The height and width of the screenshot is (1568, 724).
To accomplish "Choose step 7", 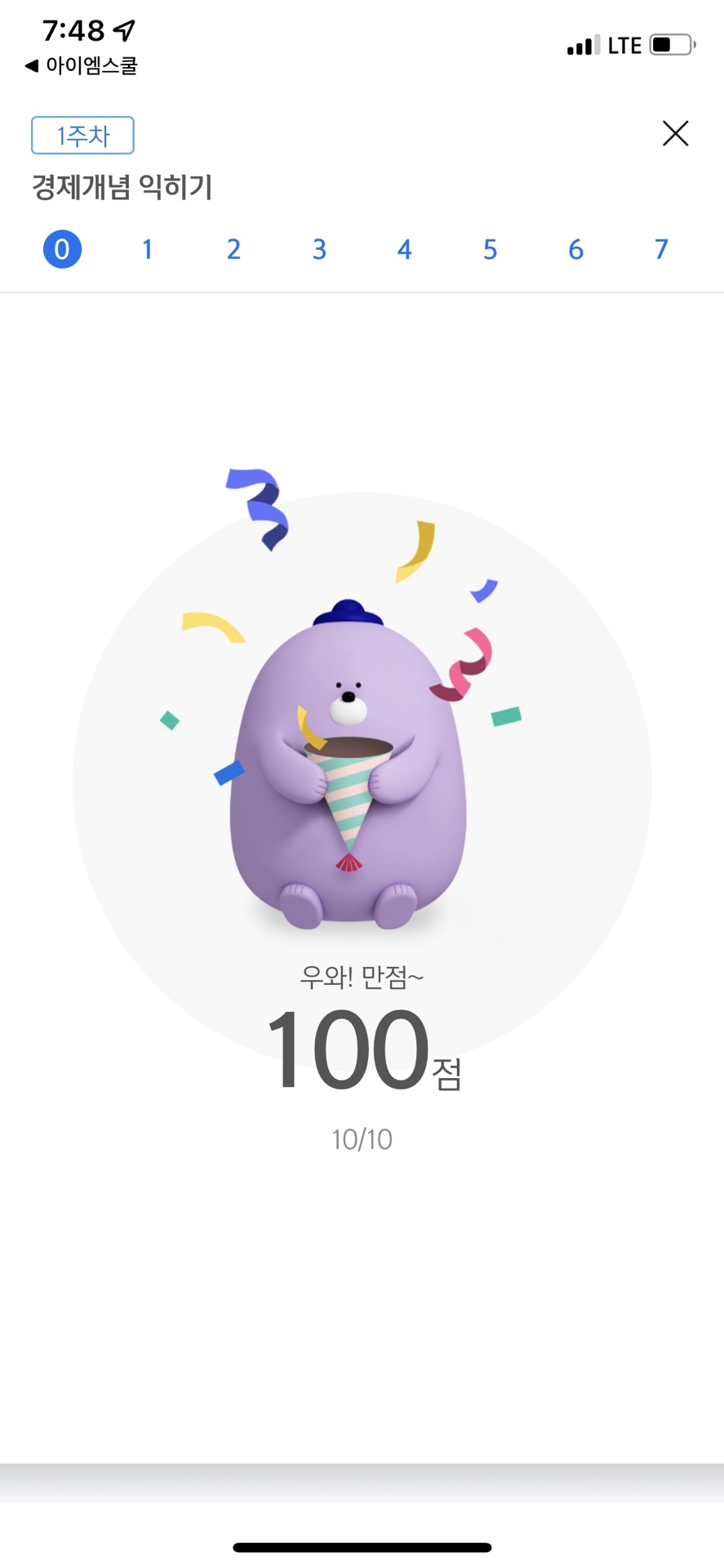I will 661,249.
